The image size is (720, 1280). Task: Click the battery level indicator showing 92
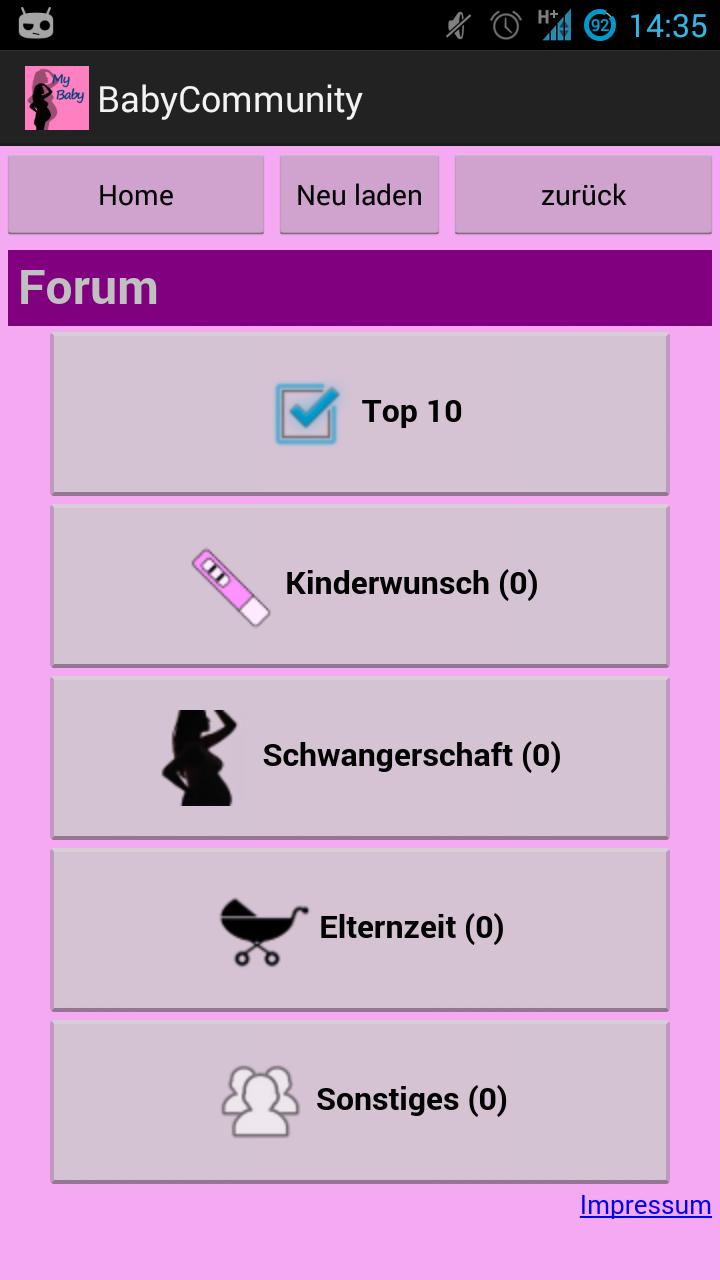coord(599,25)
